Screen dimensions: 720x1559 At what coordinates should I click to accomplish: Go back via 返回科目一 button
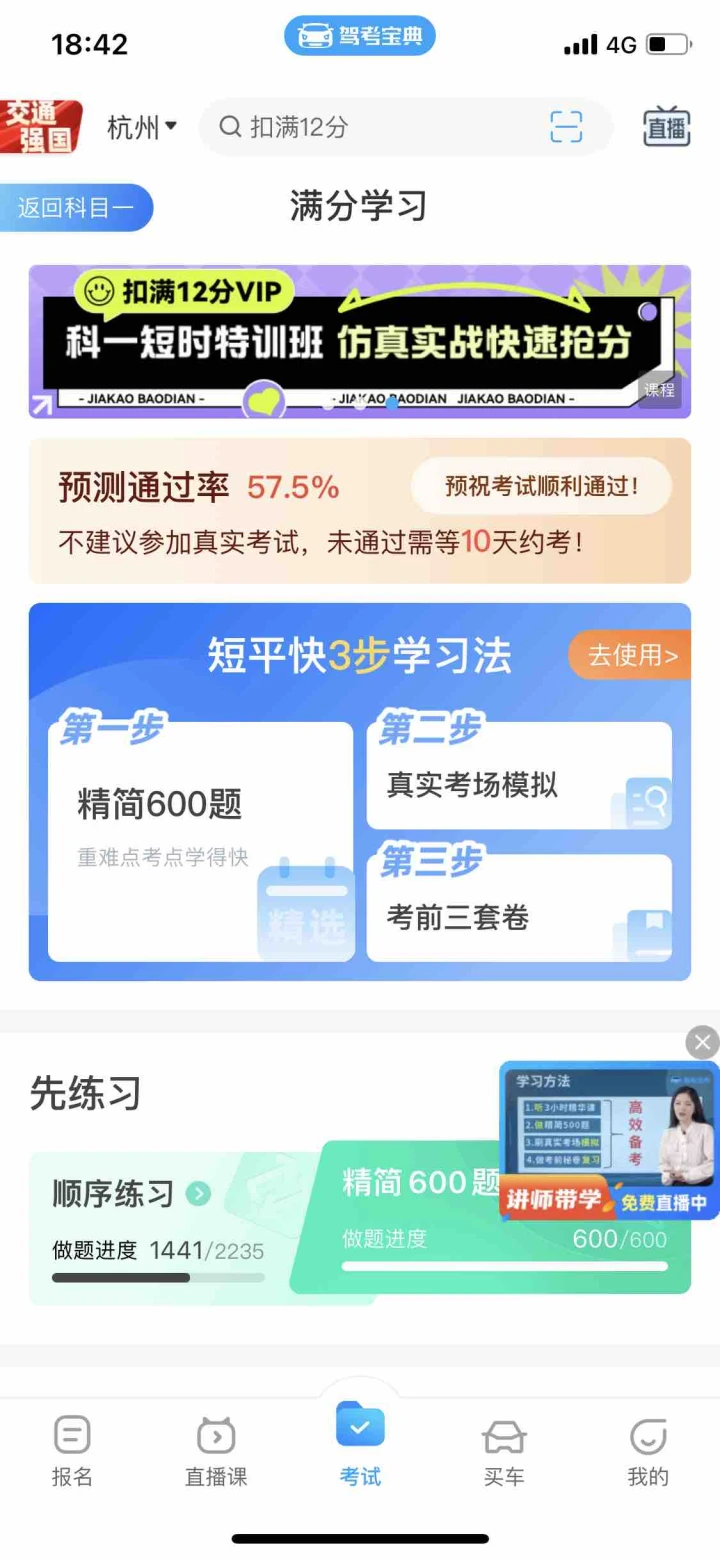click(x=78, y=208)
